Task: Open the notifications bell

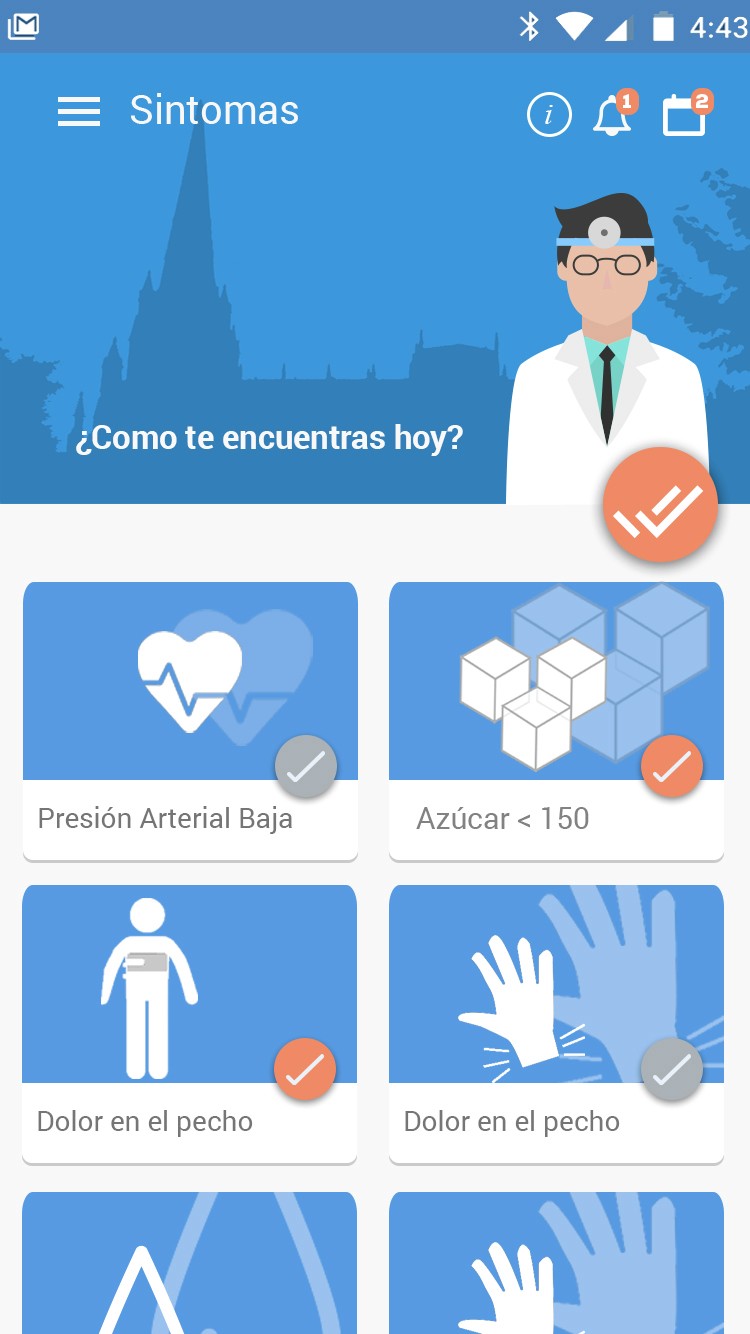Action: 612,116
